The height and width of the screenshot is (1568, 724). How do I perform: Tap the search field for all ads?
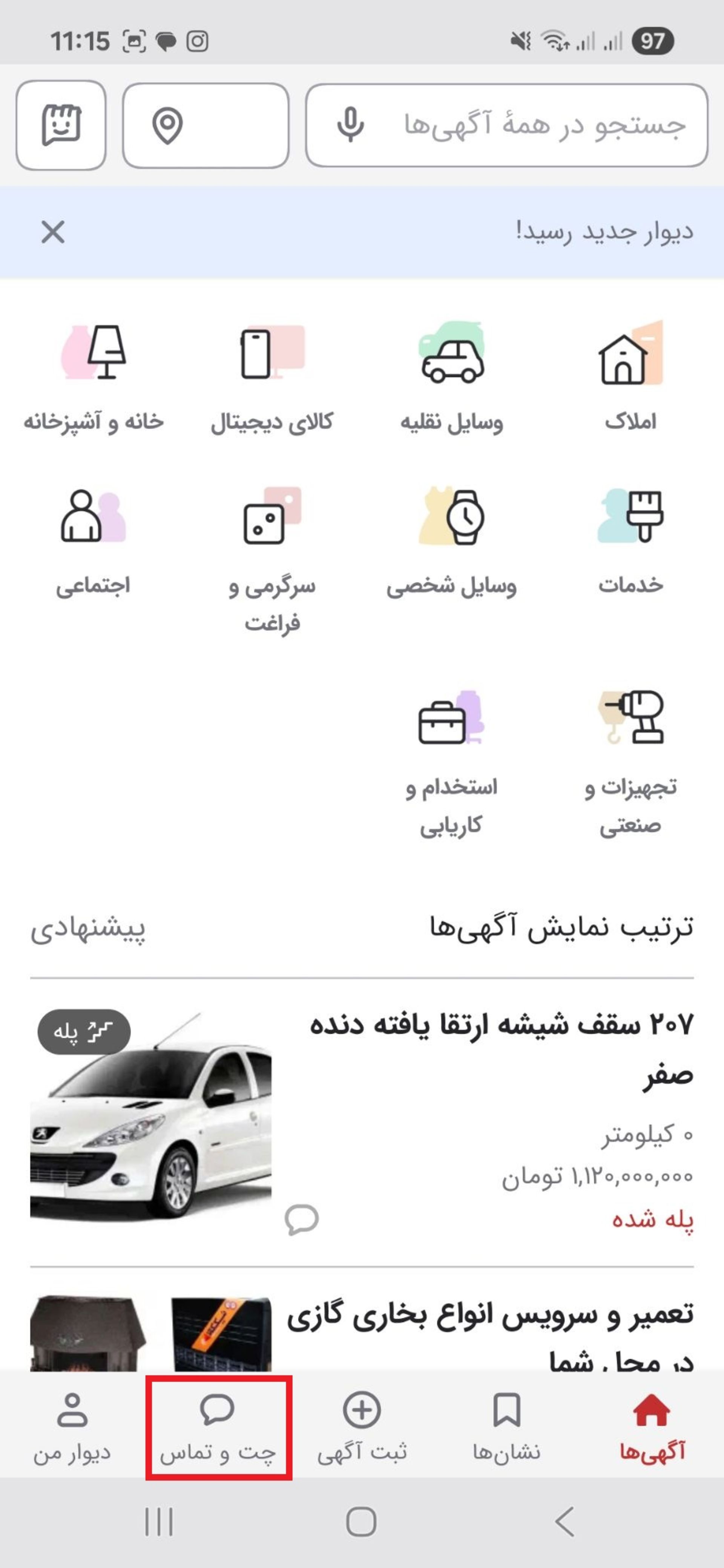coord(542,125)
